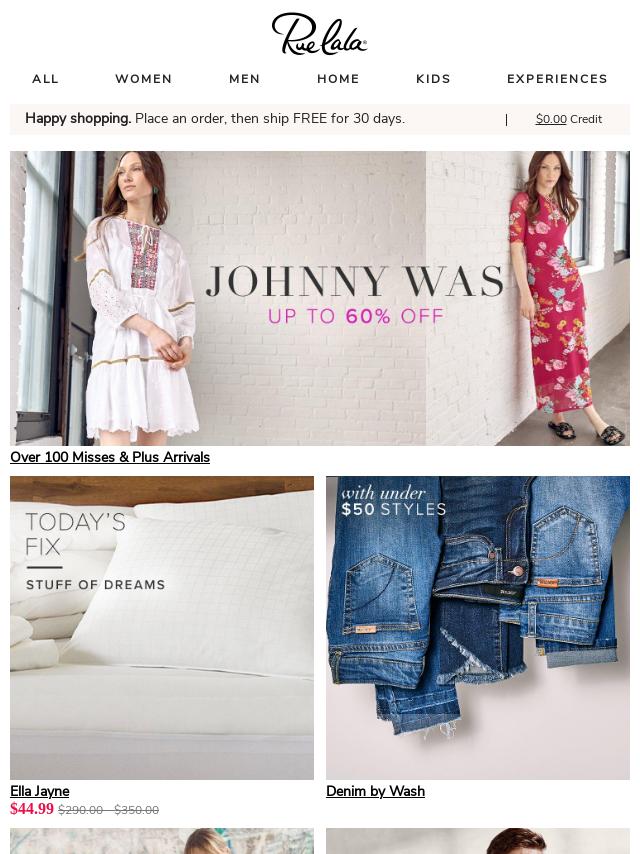Go to the KIDS category
Screen dimensions: 640x854
[x=433, y=79]
